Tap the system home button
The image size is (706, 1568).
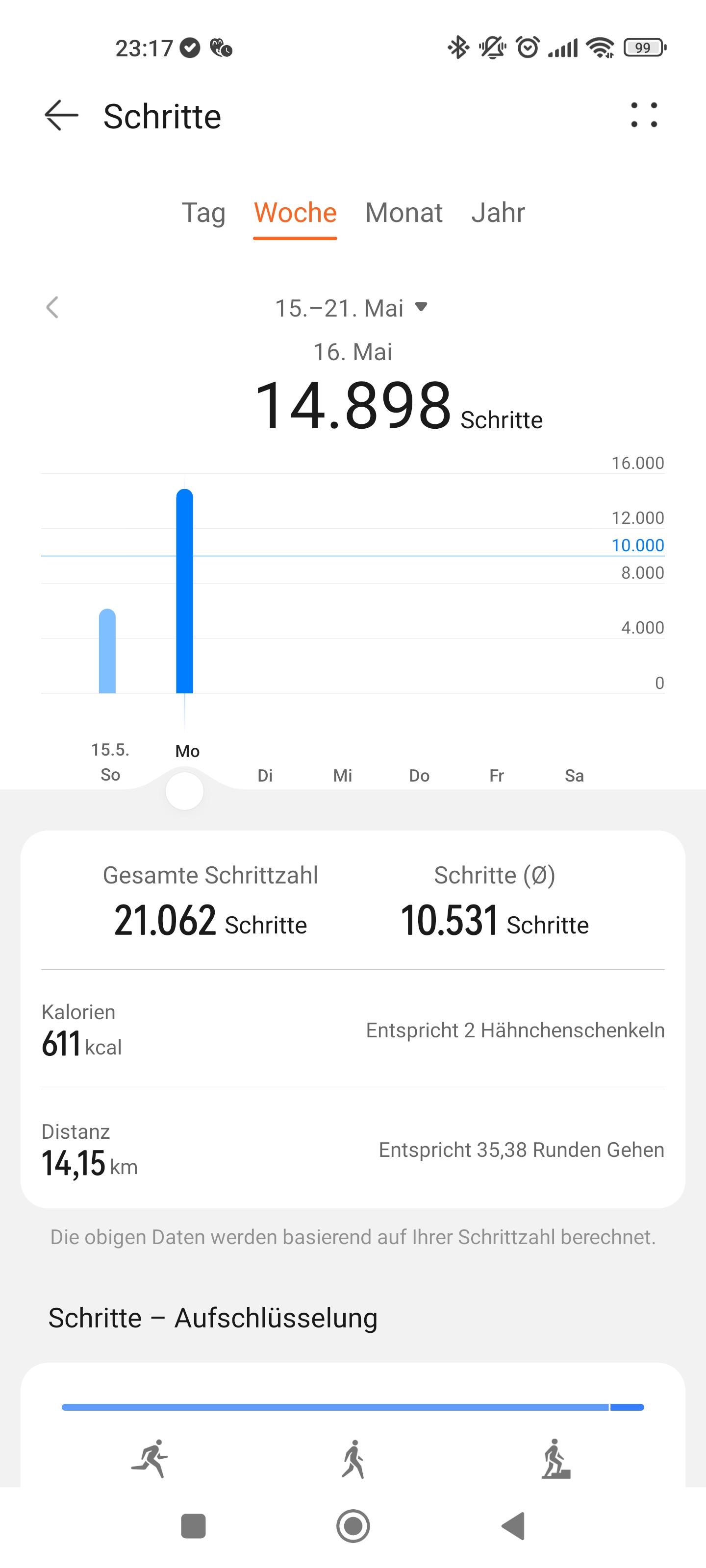353,1526
